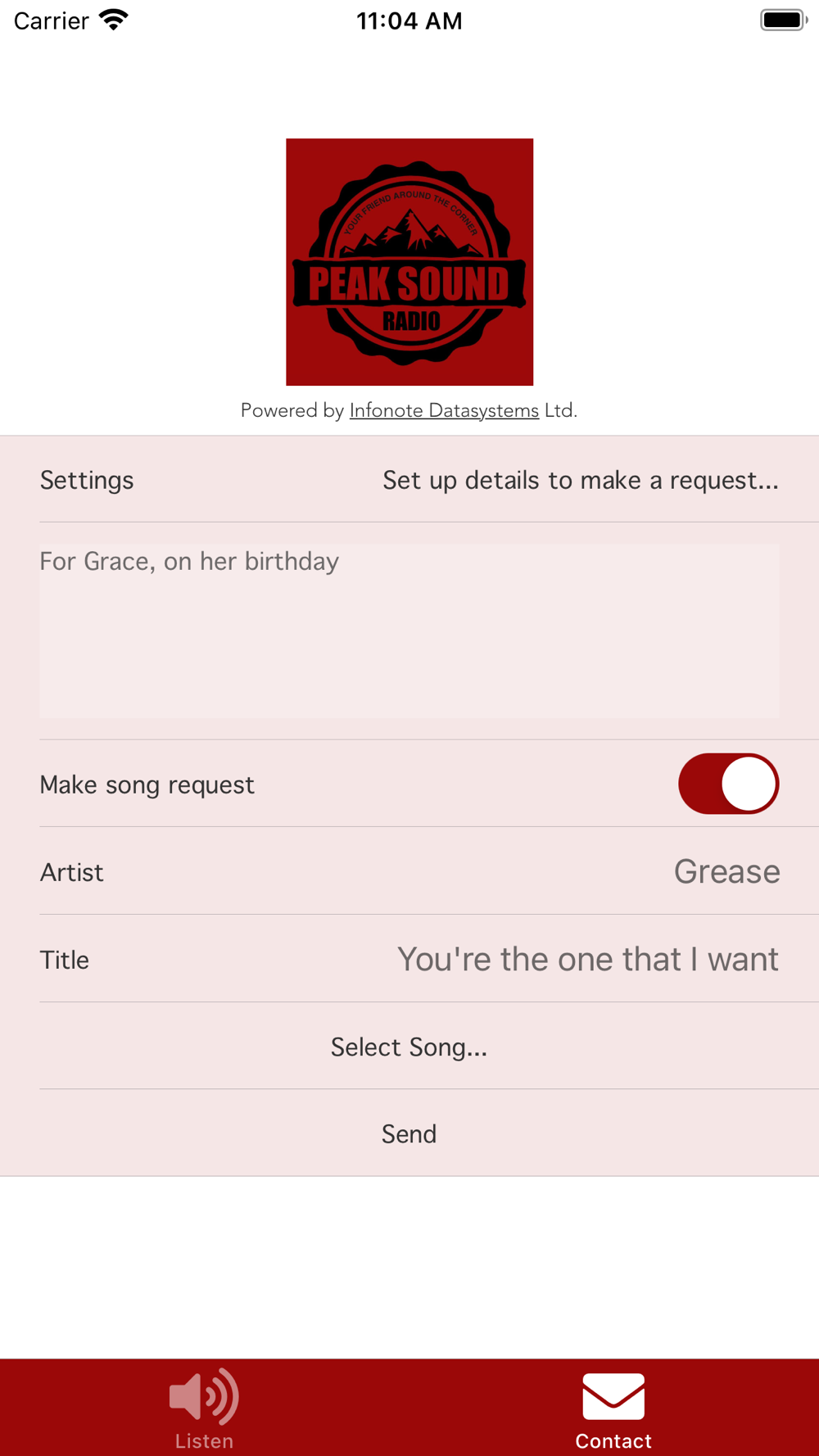This screenshot has height=1456, width=819.
Task: Open the Settings row for request details
Action: click(409, 480)
